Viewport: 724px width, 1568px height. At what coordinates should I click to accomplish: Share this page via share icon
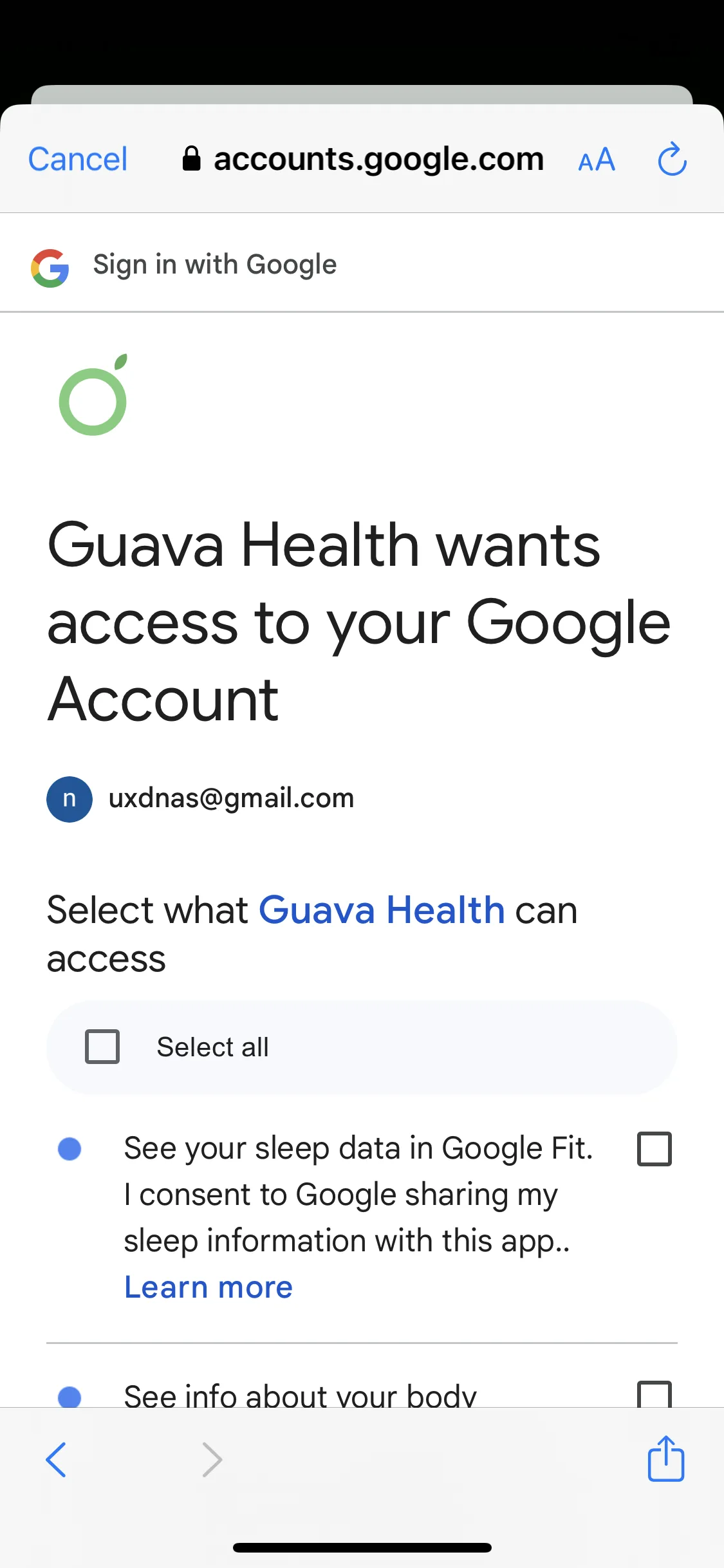(x=665, y=1458)
